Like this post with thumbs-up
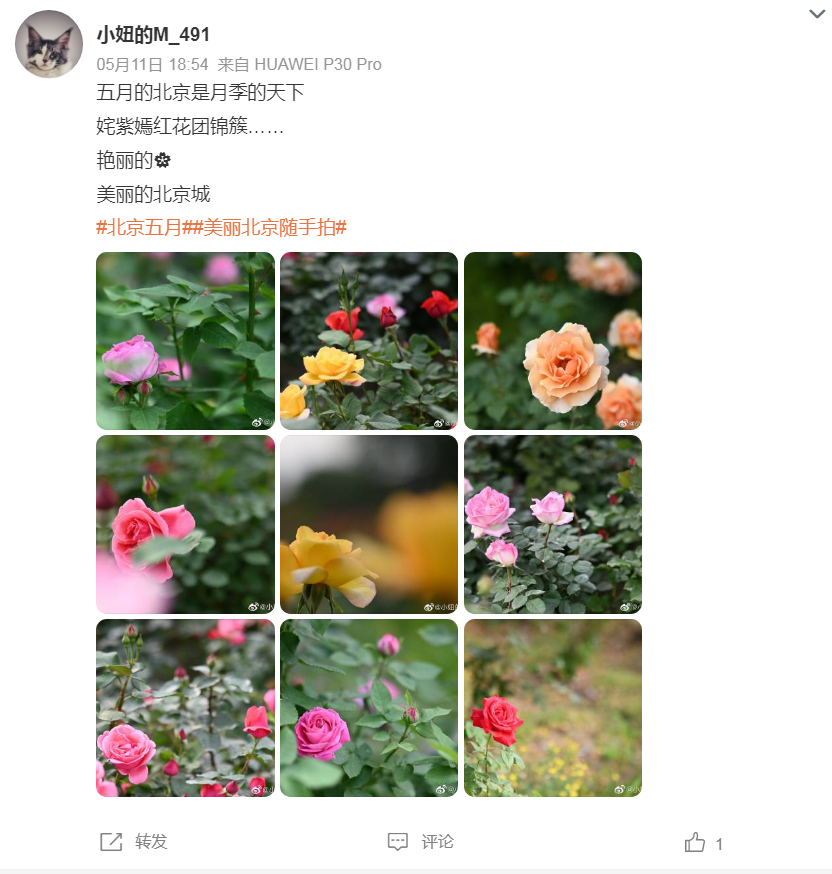 tap(696, 843)
